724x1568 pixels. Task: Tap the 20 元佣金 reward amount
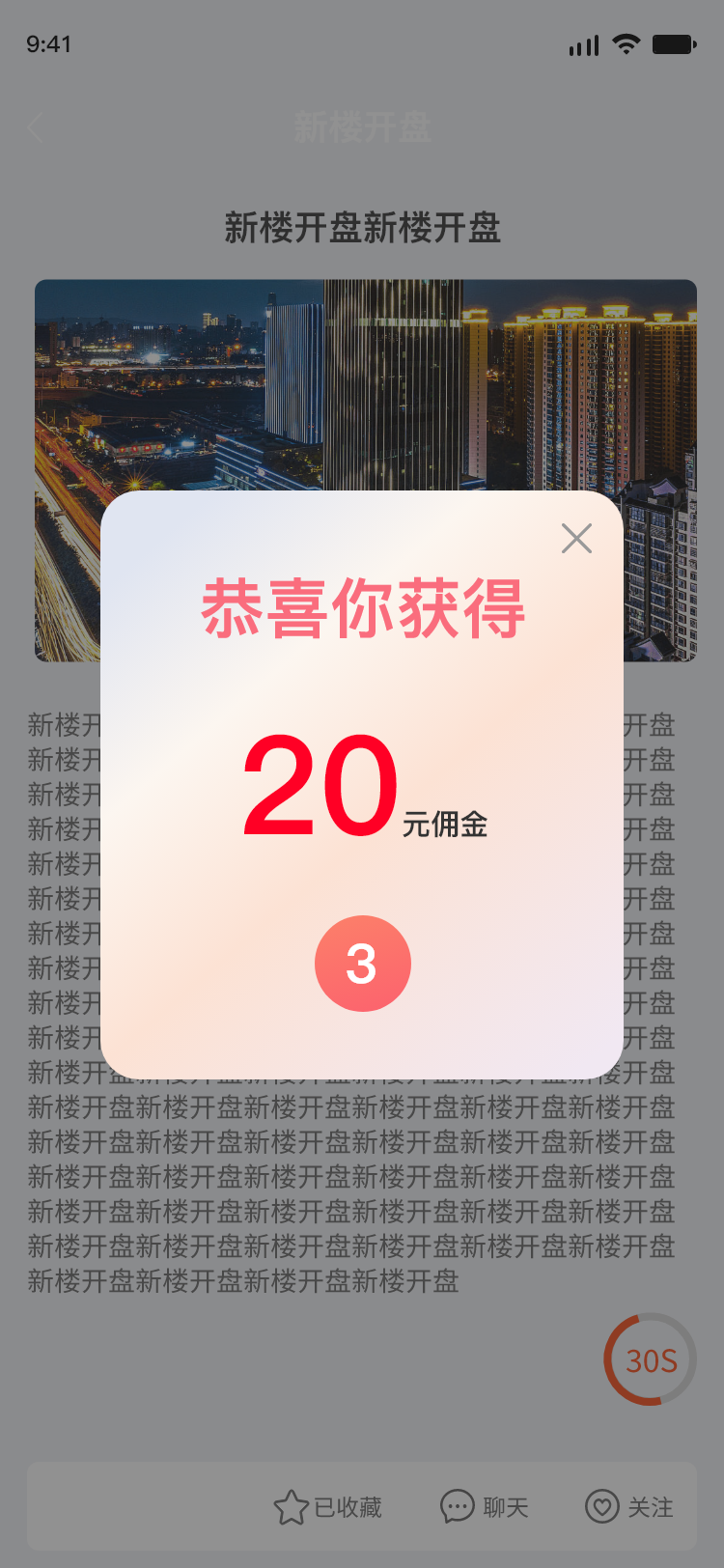[x=363, y=787]
